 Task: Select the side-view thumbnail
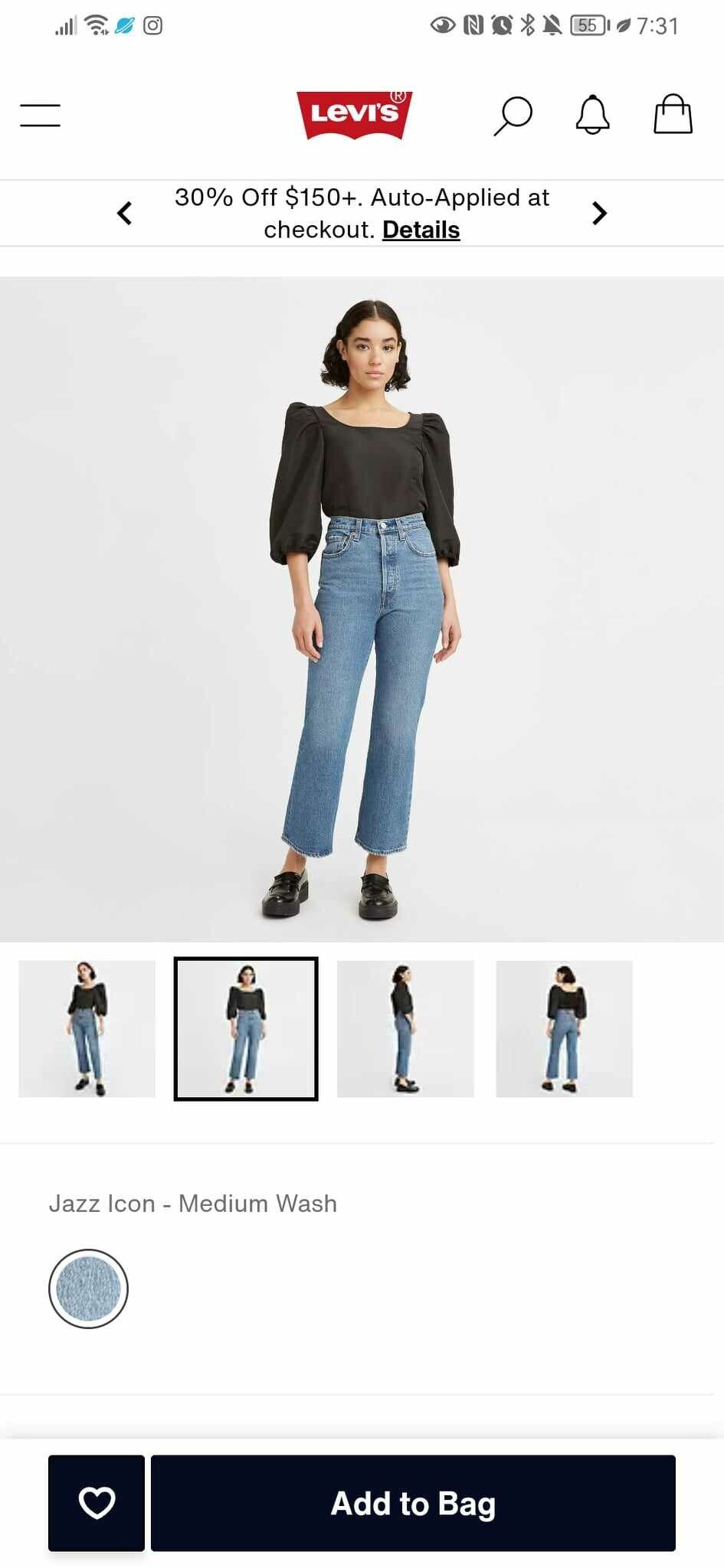coord(405,1028)
